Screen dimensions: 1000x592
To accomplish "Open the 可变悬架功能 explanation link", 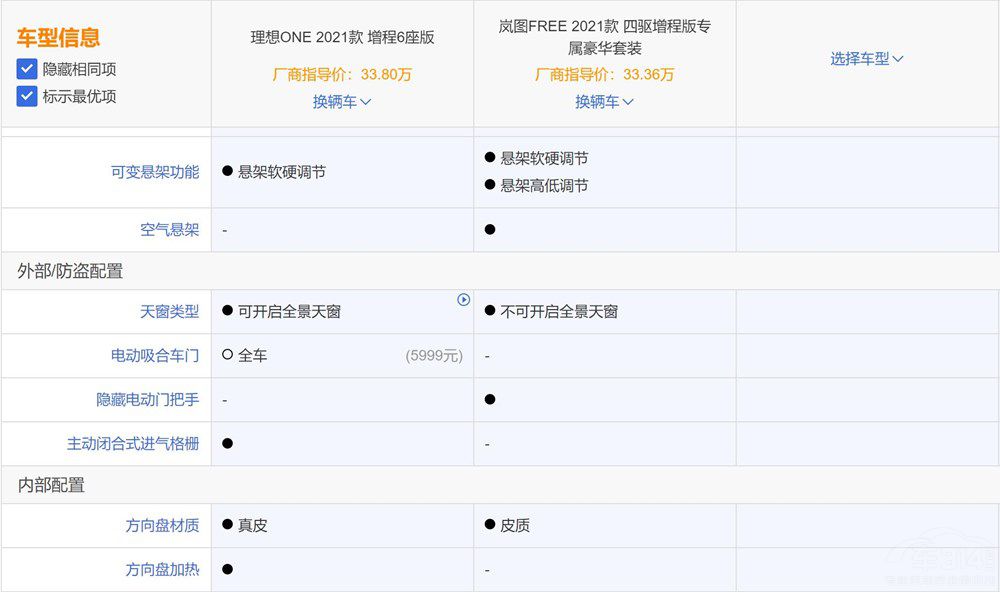I will [x=155, y=172].
